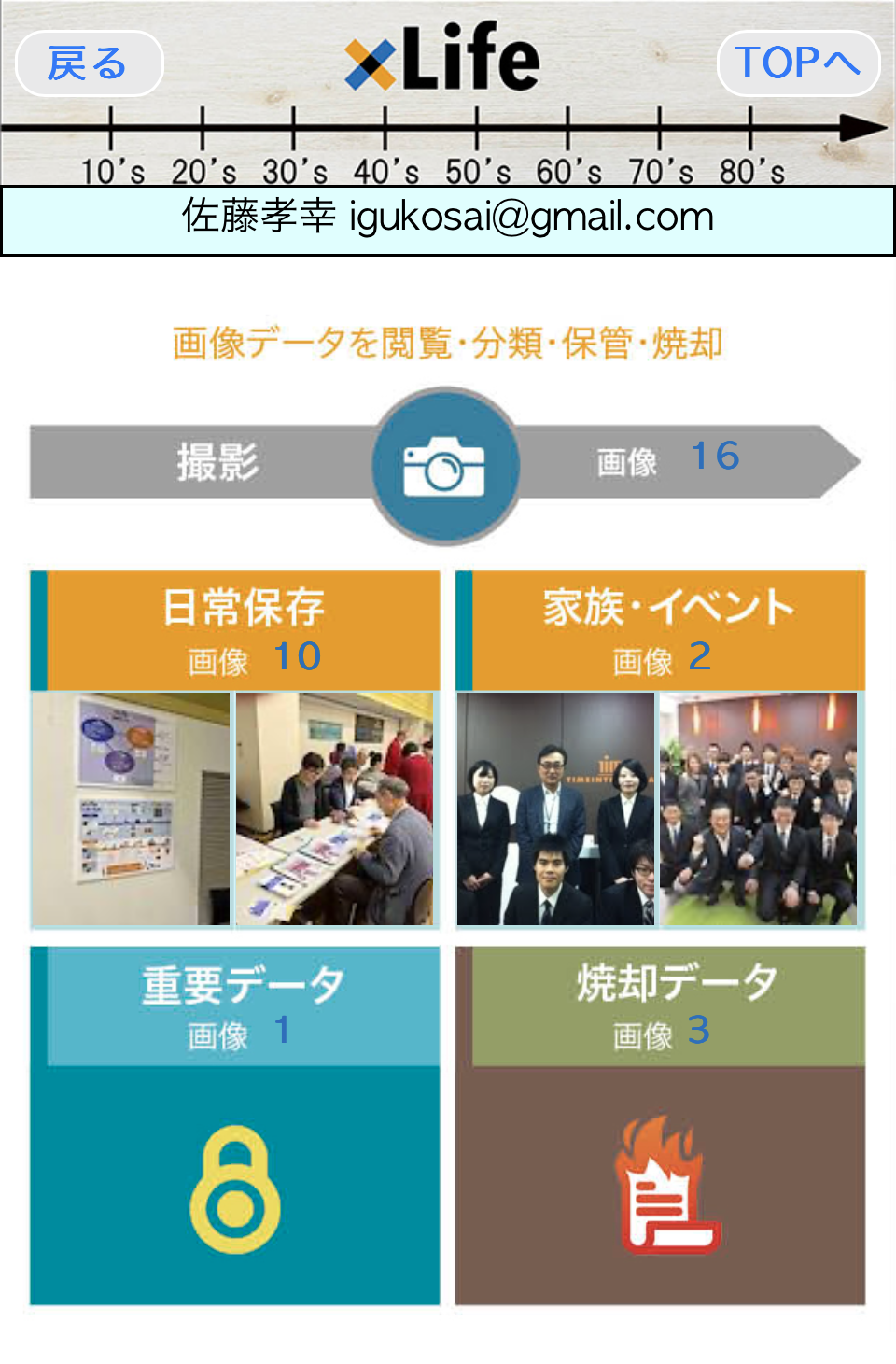
Task: Tap the 戻る back button
Action: [89, 63]
